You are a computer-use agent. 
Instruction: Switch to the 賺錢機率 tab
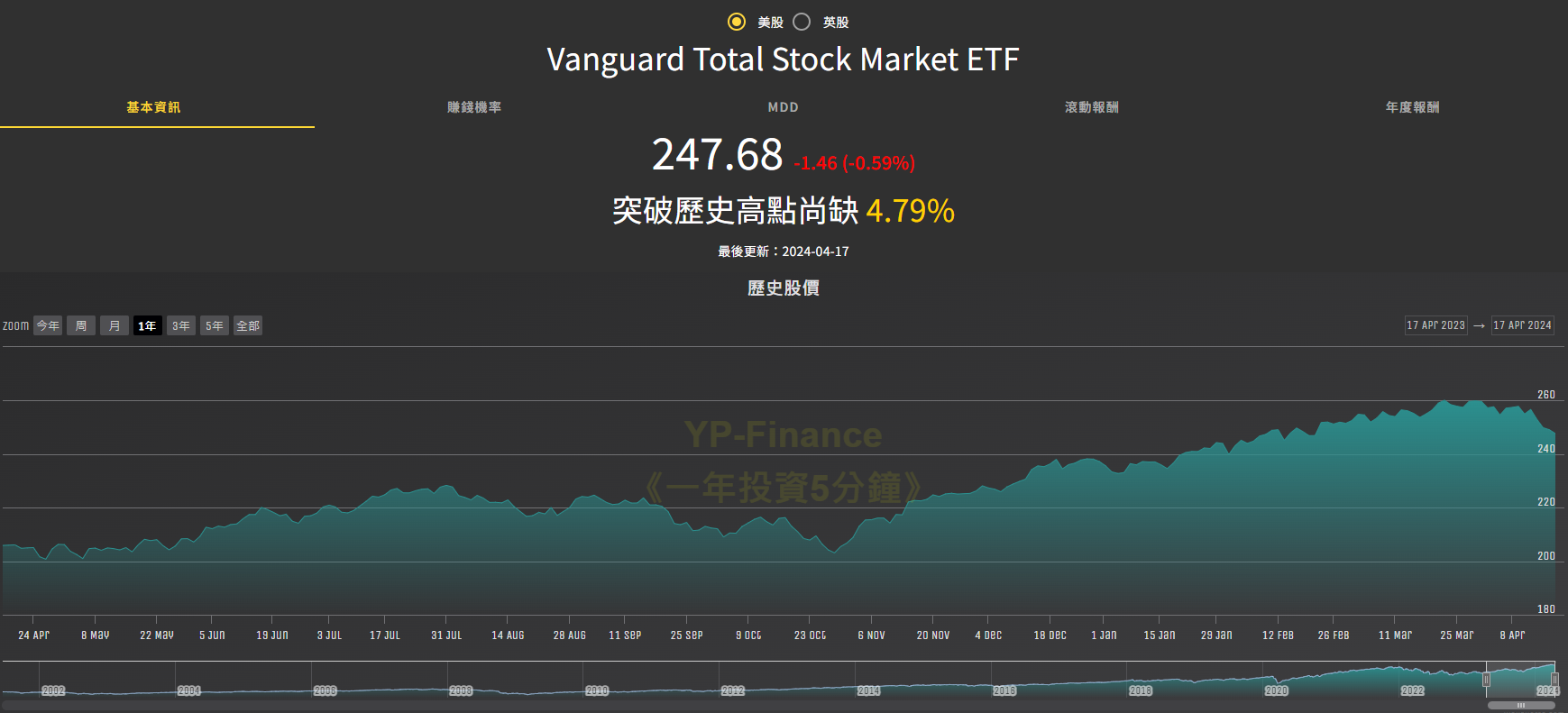pos(474,107)
